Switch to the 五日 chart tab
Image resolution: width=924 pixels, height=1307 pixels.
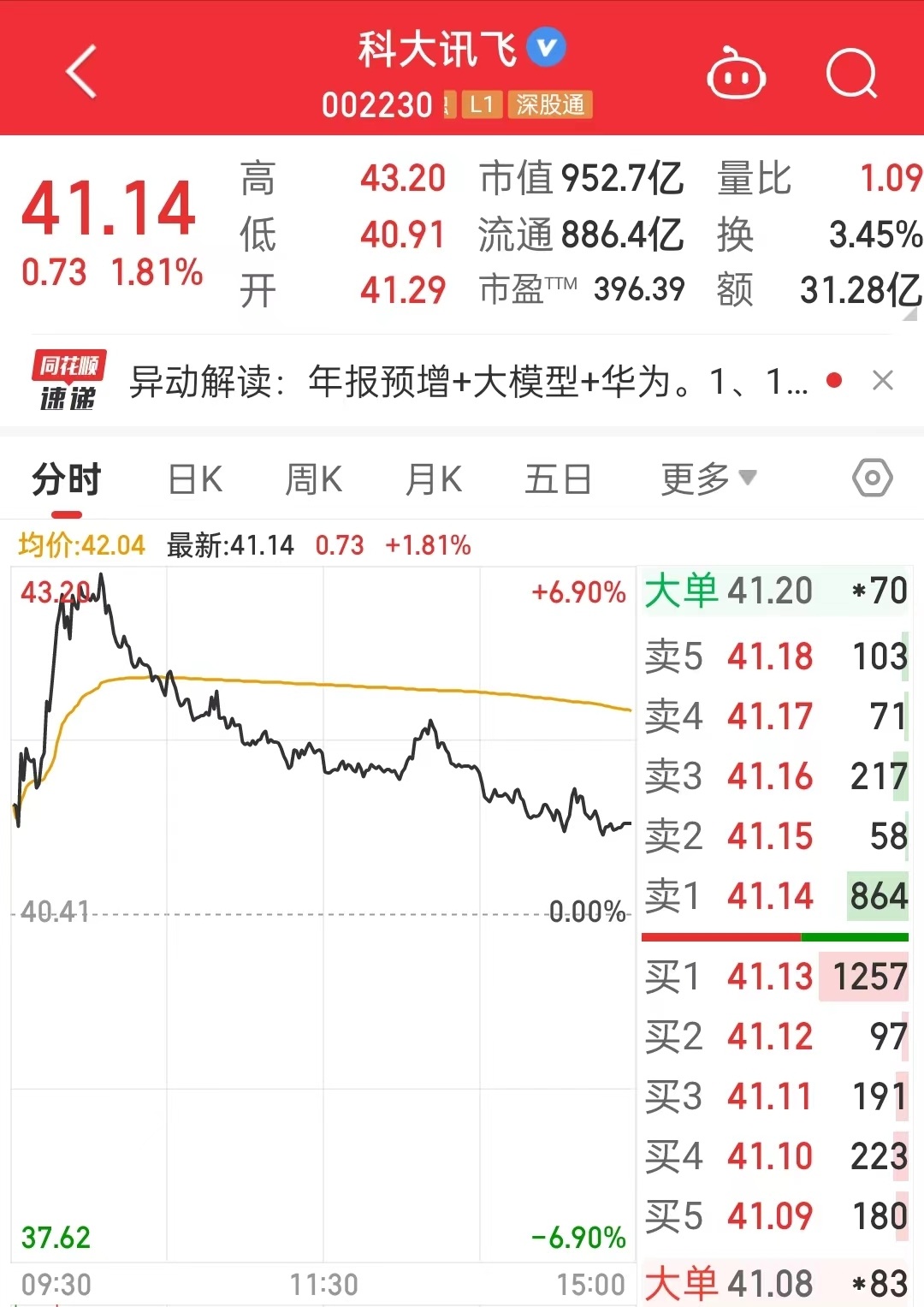(x=558, y=479)
